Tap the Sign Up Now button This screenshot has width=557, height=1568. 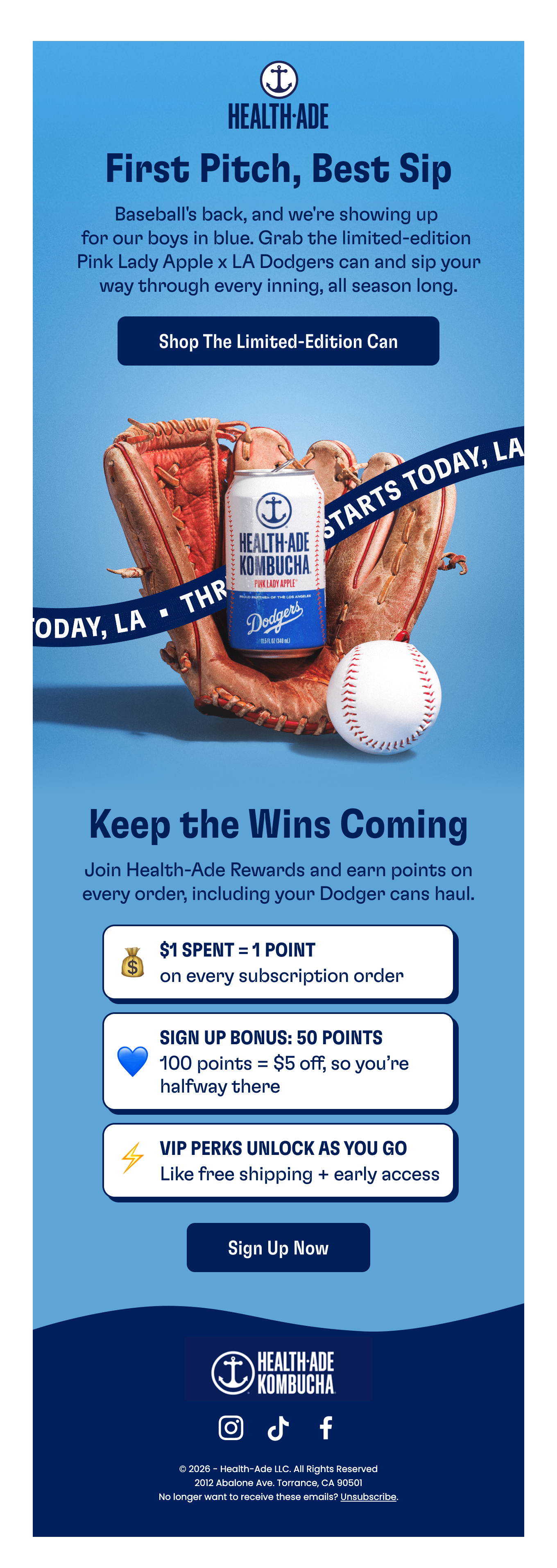278,1247
